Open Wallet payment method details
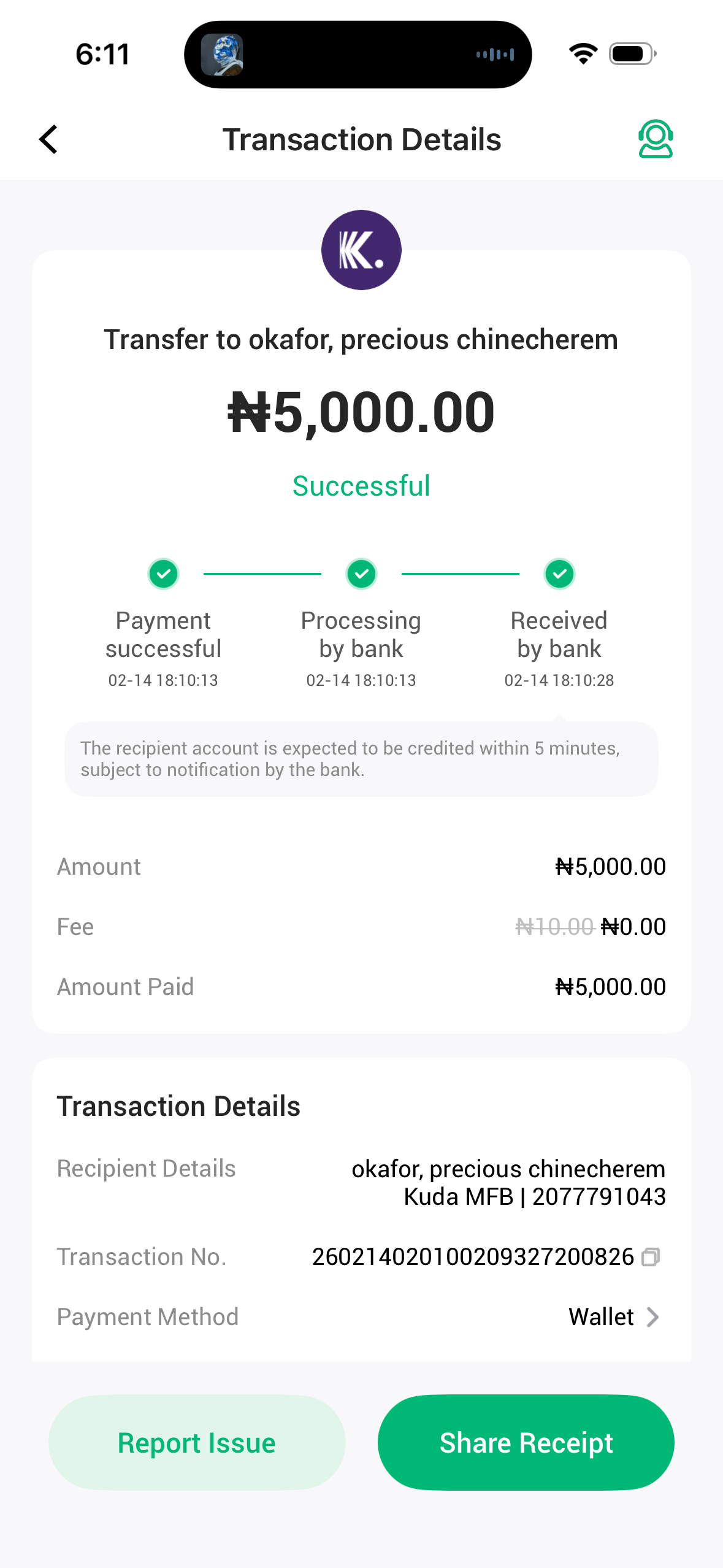 [x=614, y=1316]
